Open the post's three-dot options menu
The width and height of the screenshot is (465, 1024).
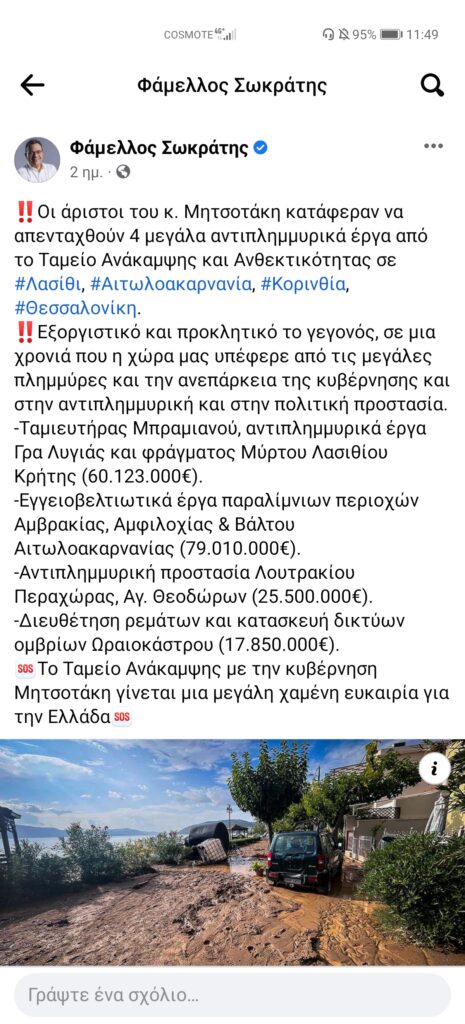(x=434, y=146)
